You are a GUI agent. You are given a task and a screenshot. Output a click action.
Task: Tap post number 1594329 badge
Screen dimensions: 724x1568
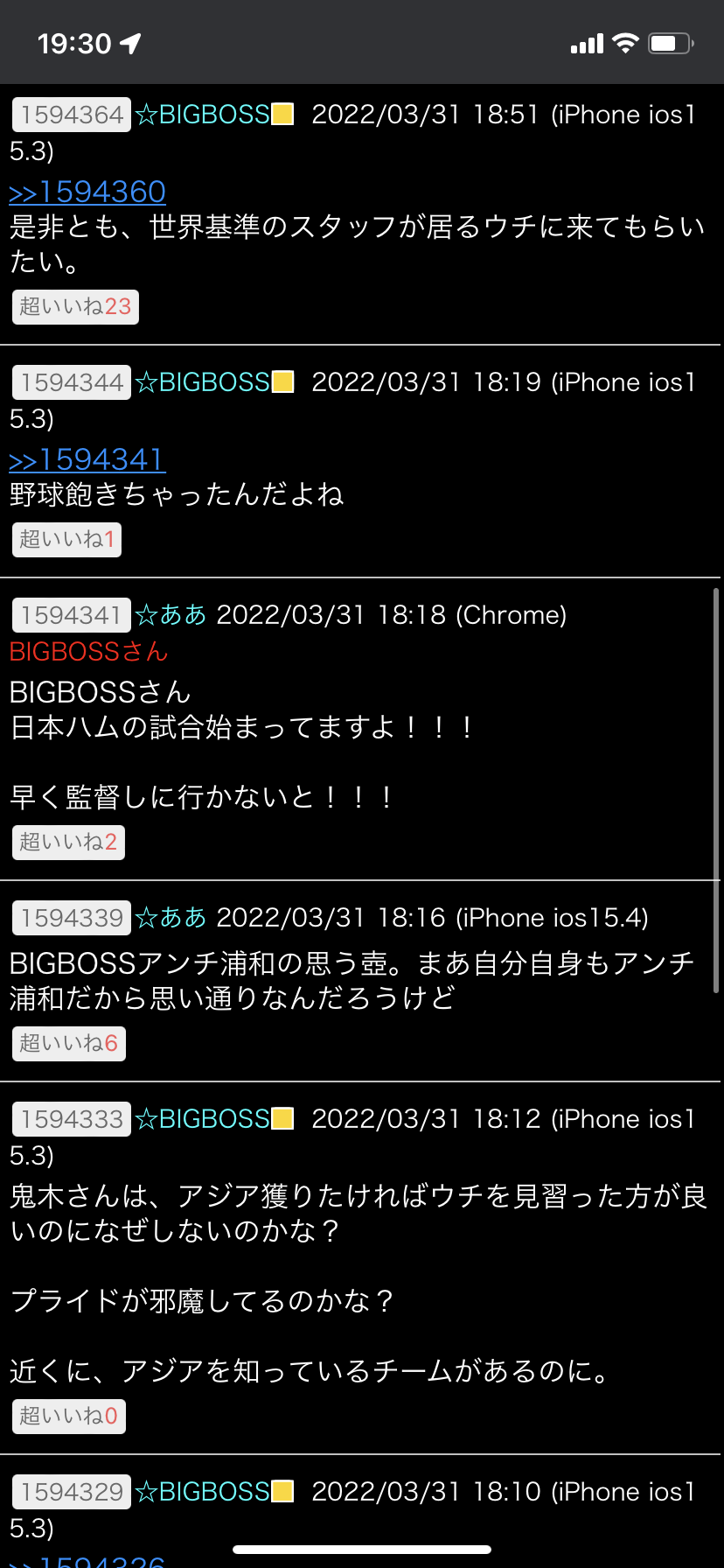pyautogui.click(x=72, y=1492)
